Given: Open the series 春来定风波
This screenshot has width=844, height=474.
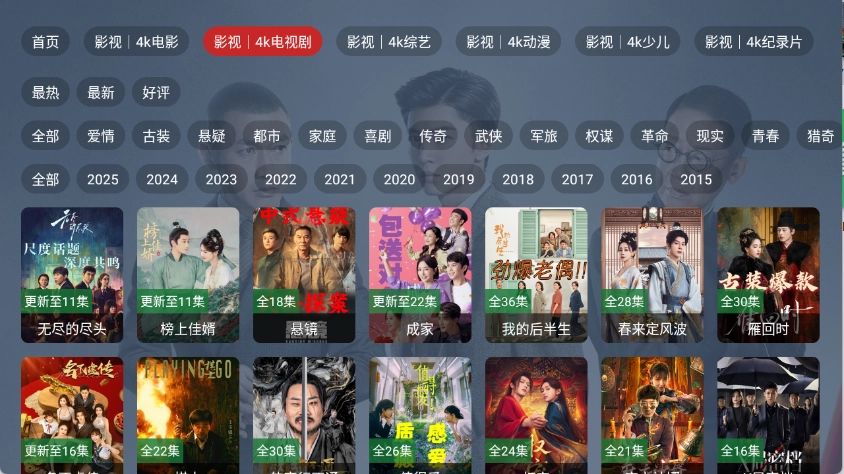Looking at the screenshot, I should (x=652, y=275).
